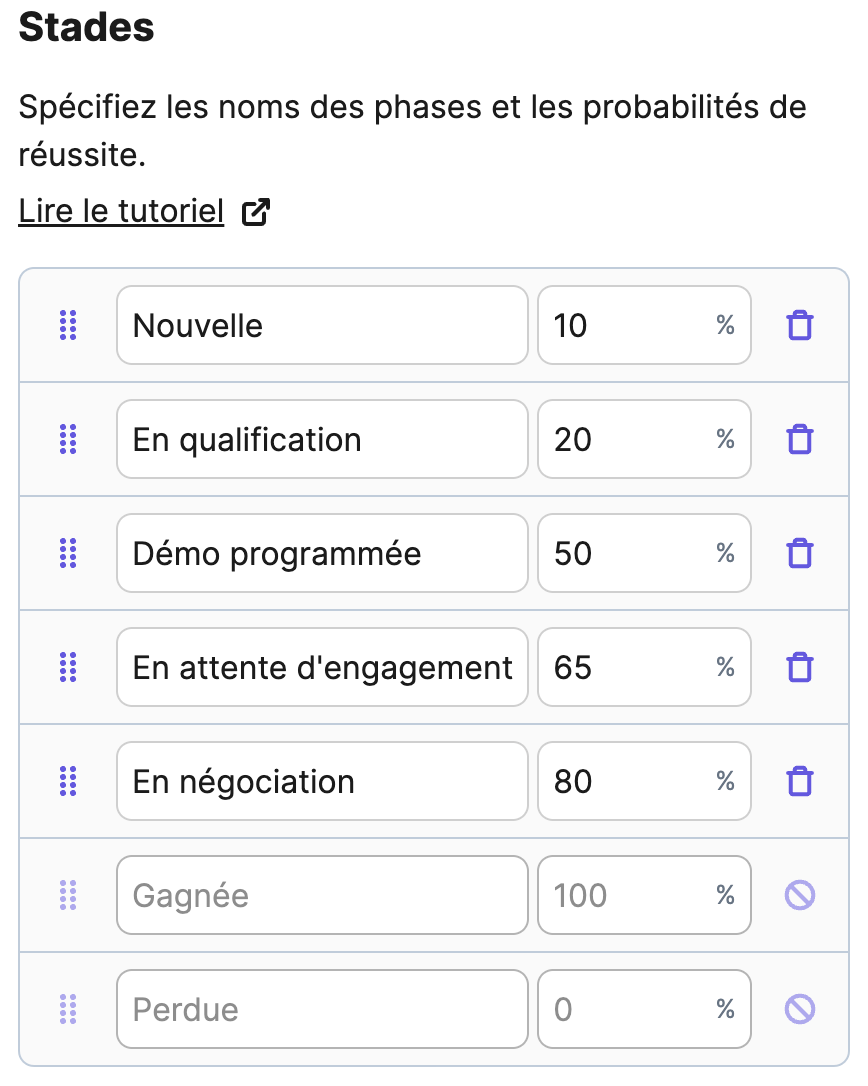
Task: Click the greyed "Gagnée" placeholder field
Action: click(320, 895)
